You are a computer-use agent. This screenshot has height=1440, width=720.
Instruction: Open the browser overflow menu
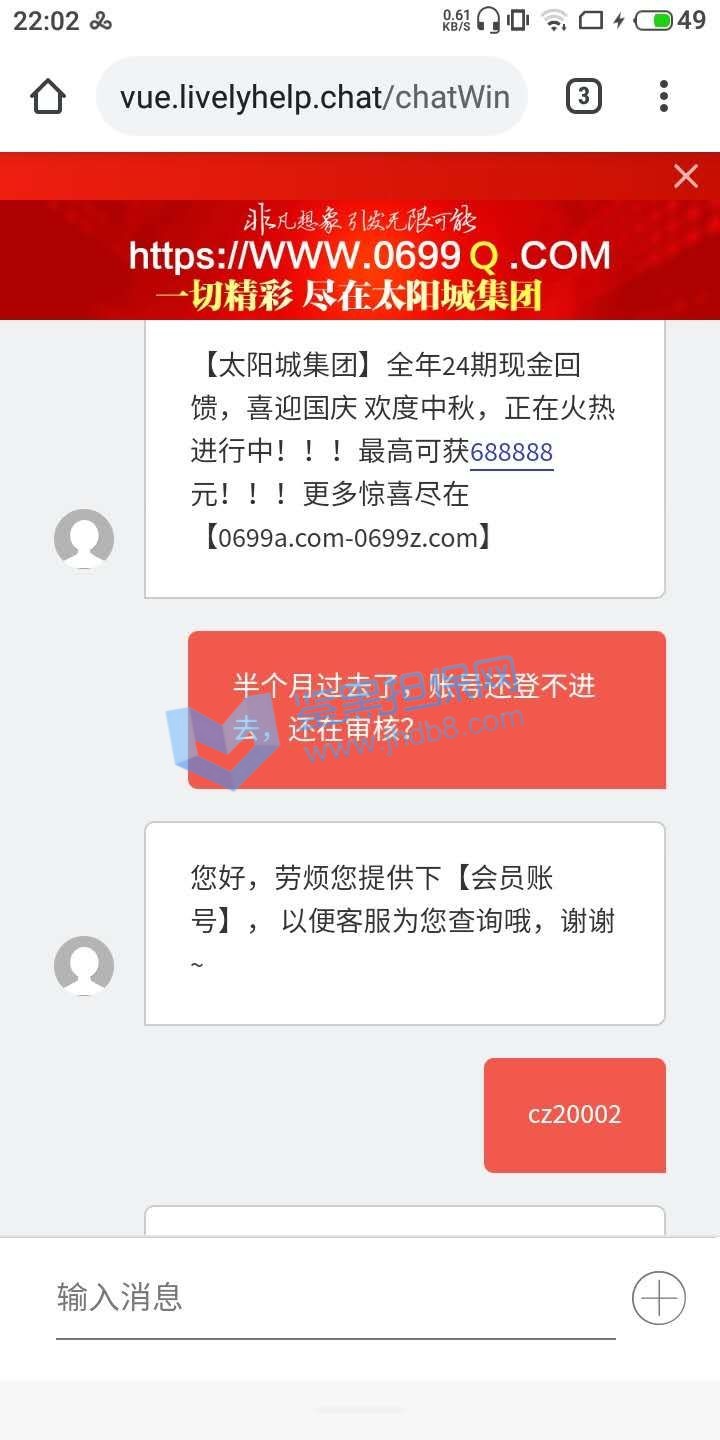pyautogui.click(x=663, y=97)
